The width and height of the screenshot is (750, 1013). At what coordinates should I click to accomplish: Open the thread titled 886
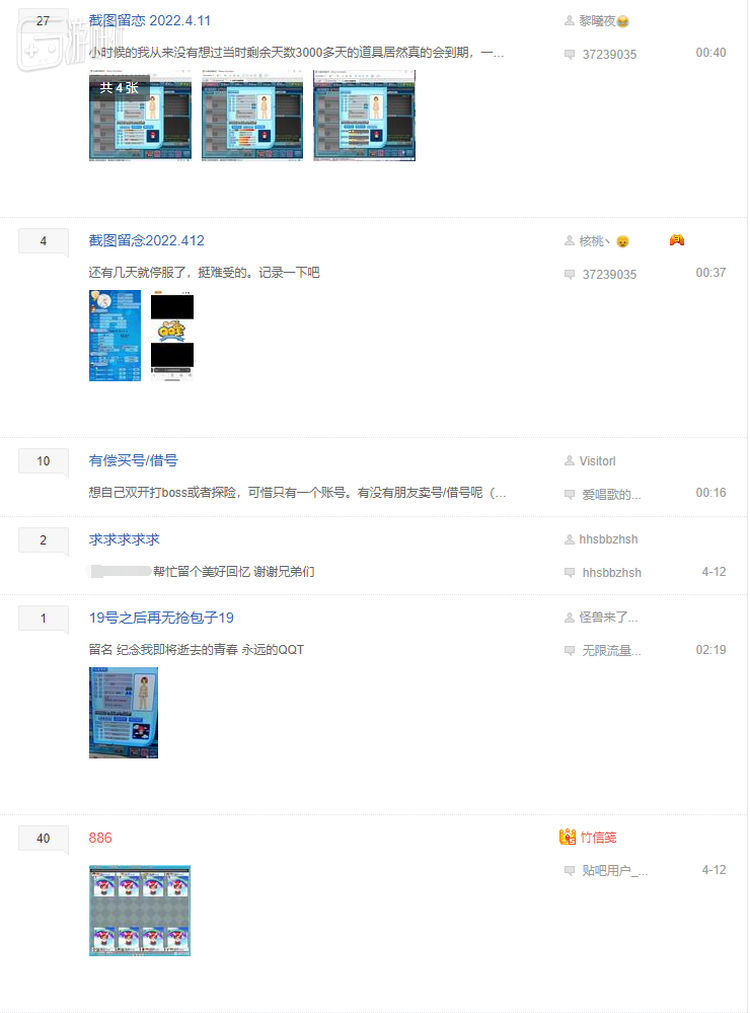100,838
